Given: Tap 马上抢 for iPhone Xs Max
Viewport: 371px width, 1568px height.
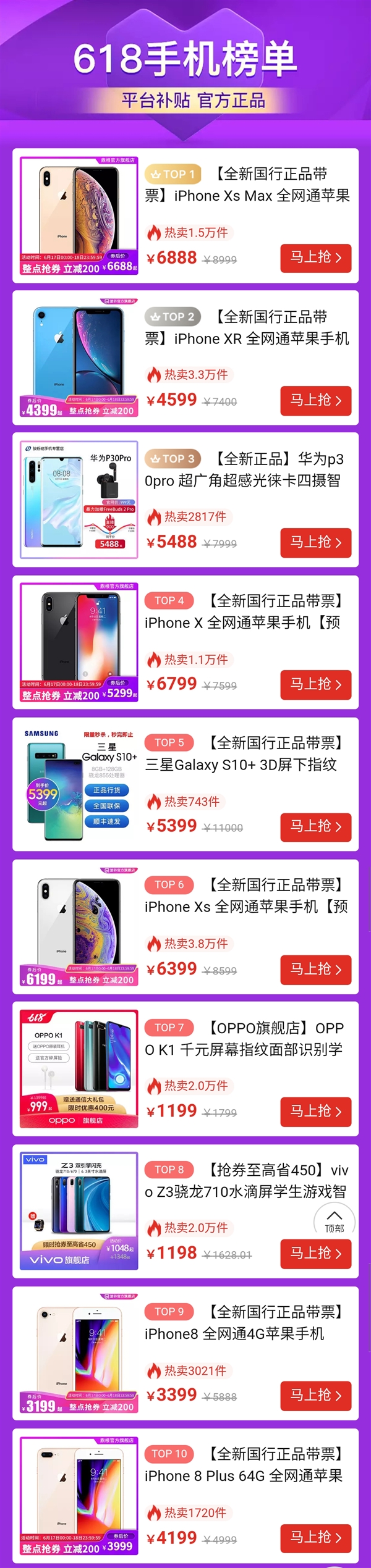Looking at the screenshot, I should (315, 258).
